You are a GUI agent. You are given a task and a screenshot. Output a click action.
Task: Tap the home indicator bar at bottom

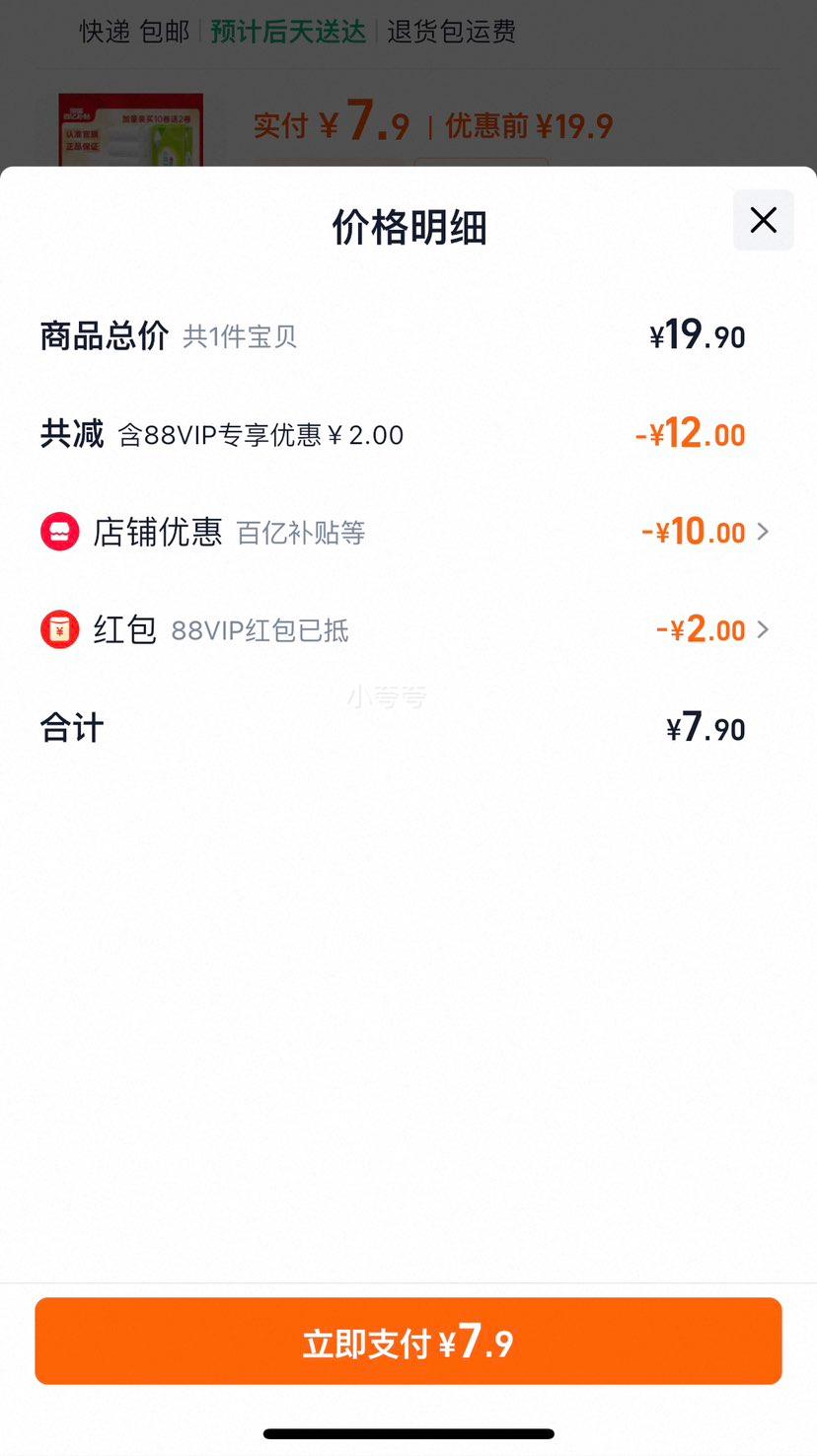coord(408,1433)
